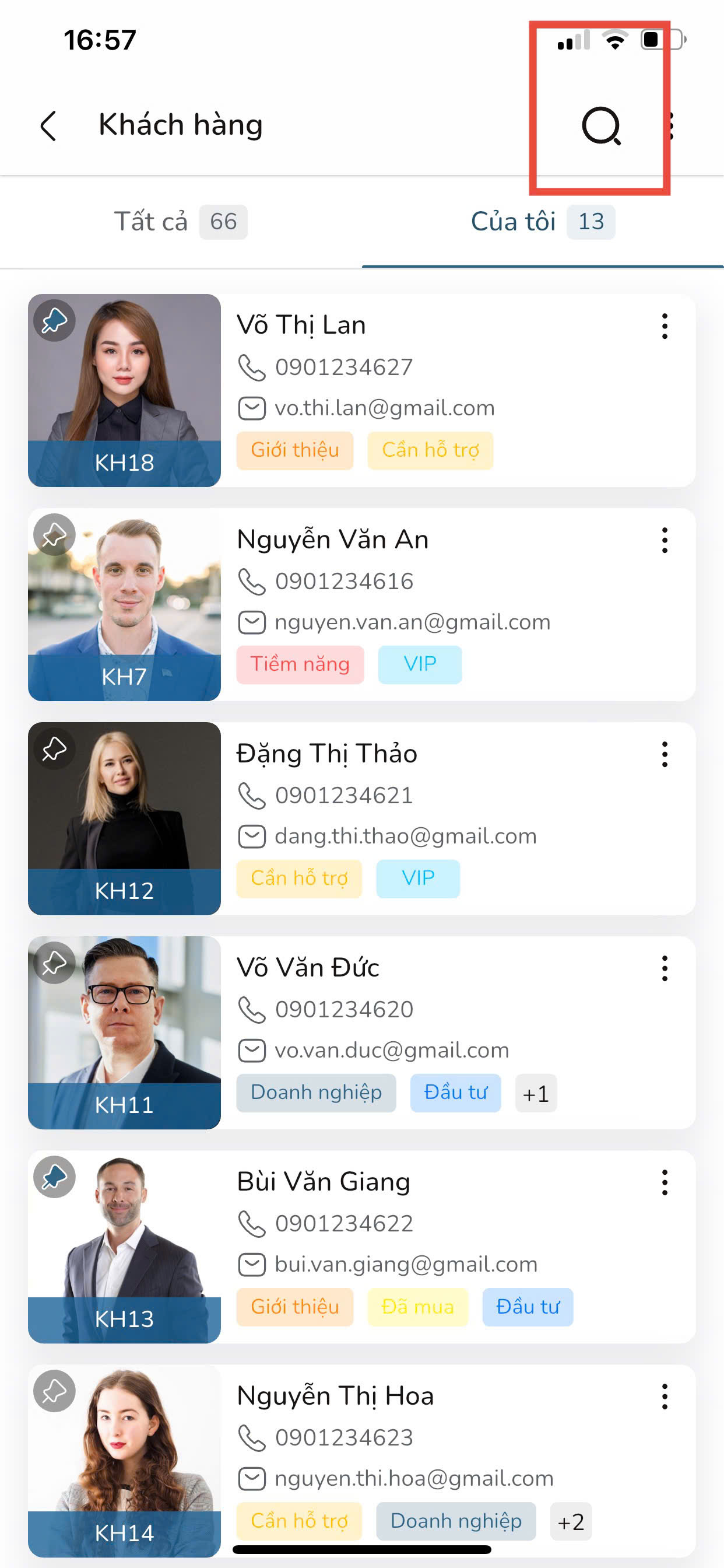Select the Của tôi tab

point(542,222)
